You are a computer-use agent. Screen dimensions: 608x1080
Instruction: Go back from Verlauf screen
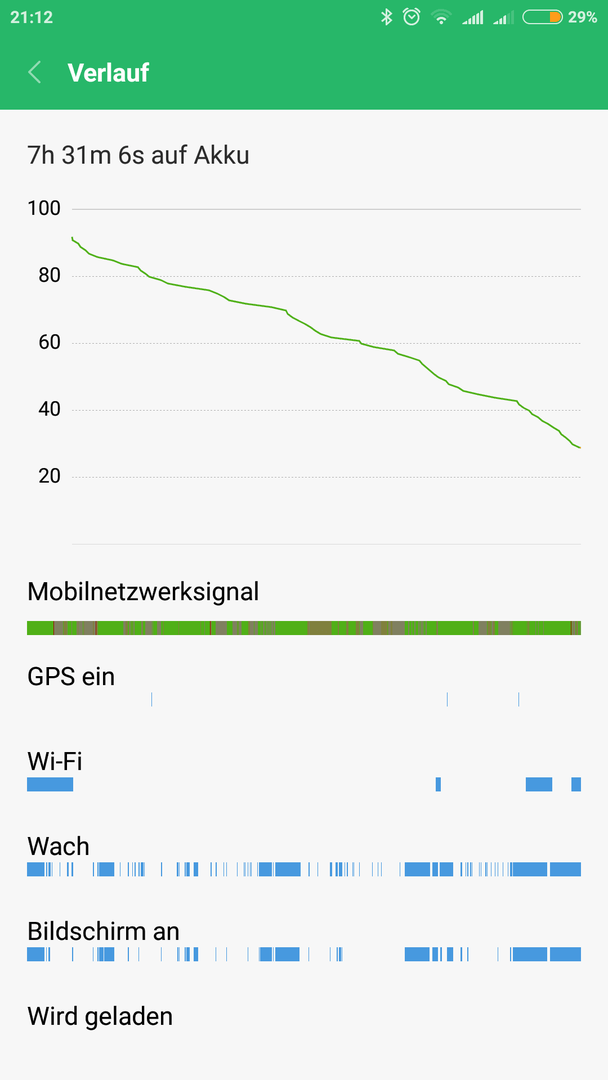click(35, 72)
